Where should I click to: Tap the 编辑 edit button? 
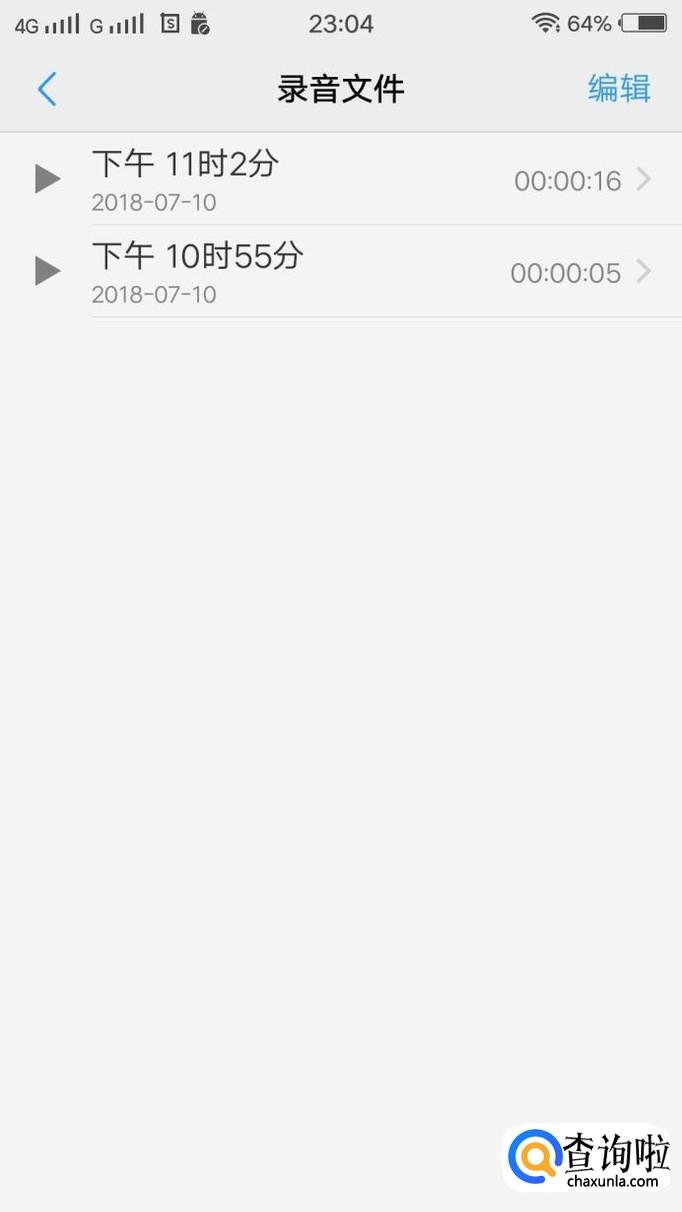coord(619,89)
